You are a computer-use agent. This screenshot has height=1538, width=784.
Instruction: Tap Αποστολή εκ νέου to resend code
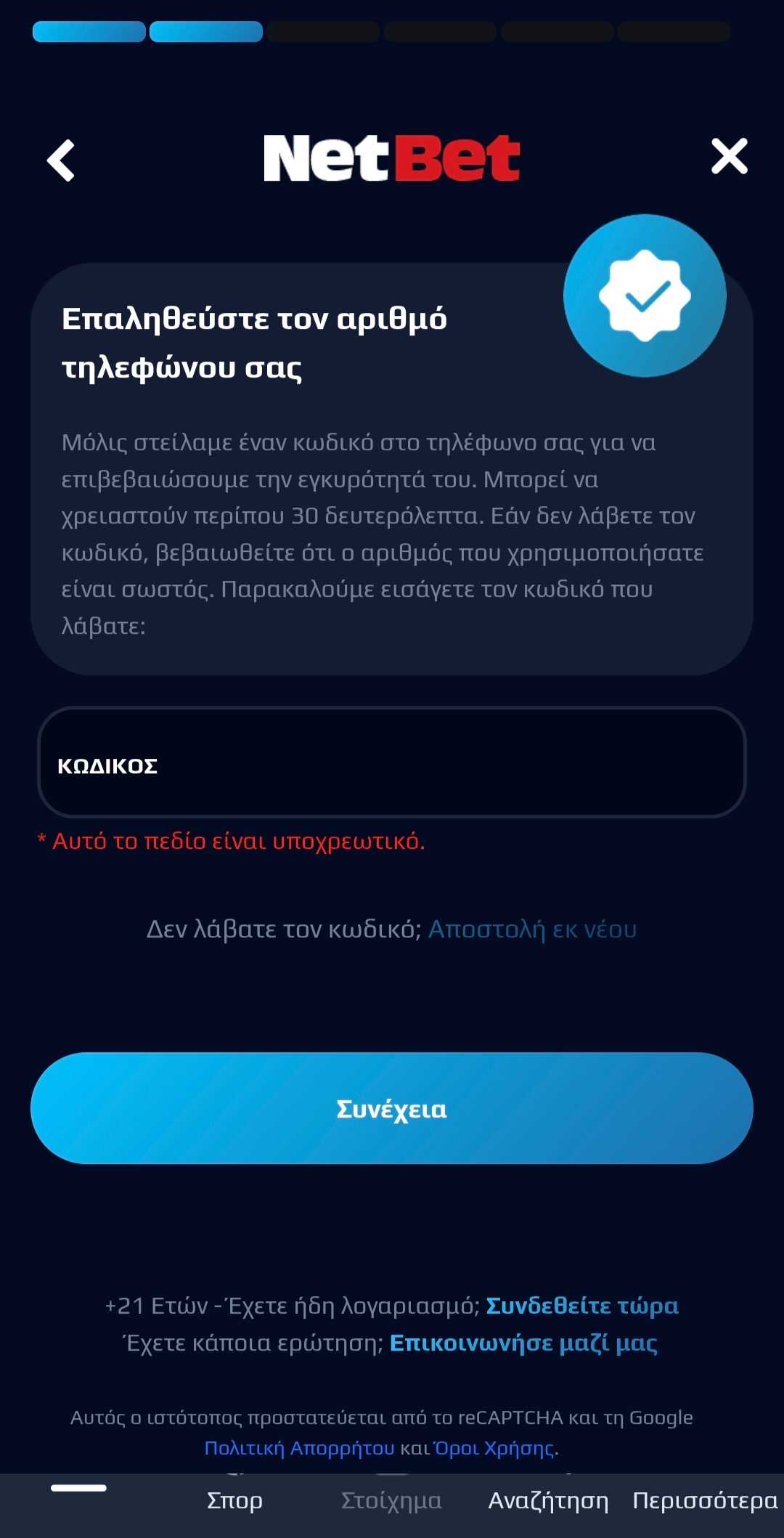(x=532, y=929)
